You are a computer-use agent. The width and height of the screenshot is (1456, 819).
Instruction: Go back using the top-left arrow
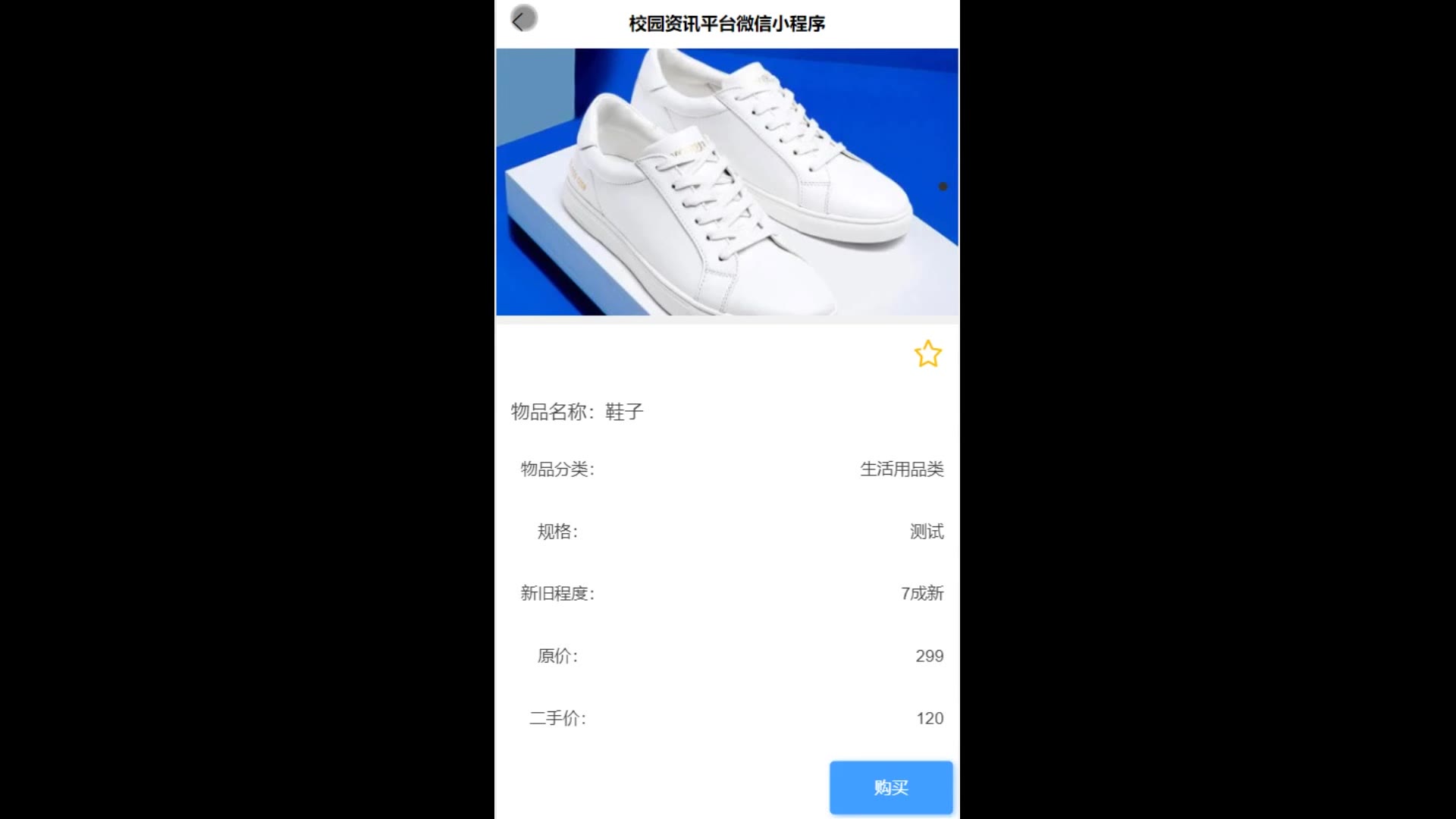coord(522,20)
